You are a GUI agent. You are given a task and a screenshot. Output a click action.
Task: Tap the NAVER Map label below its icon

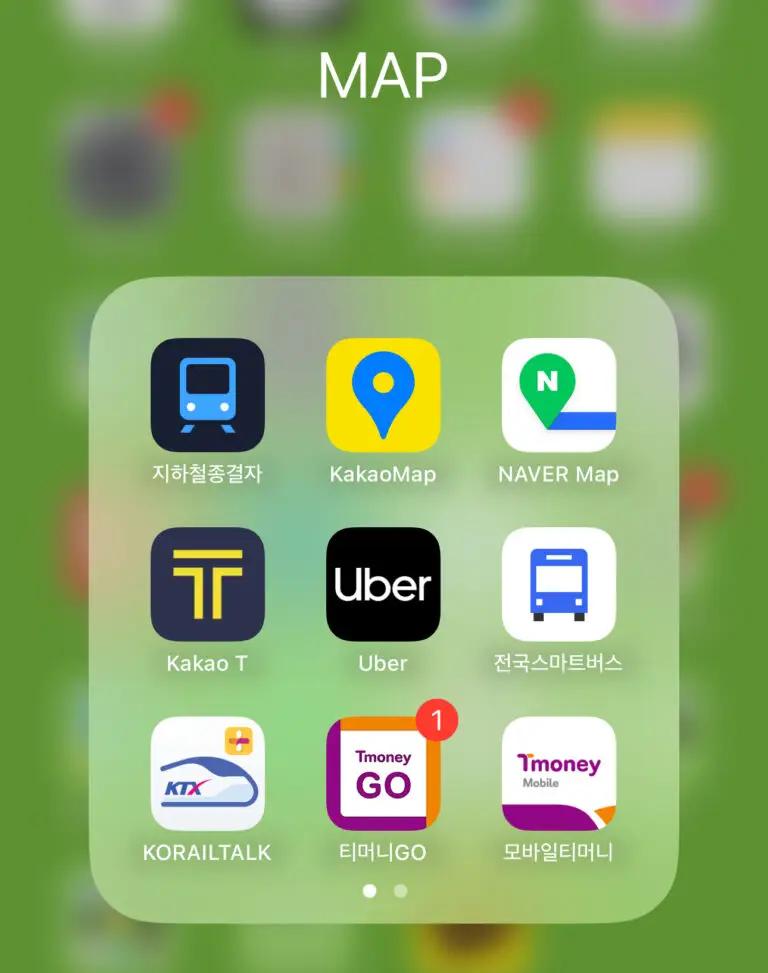click(x=558, y=474)
